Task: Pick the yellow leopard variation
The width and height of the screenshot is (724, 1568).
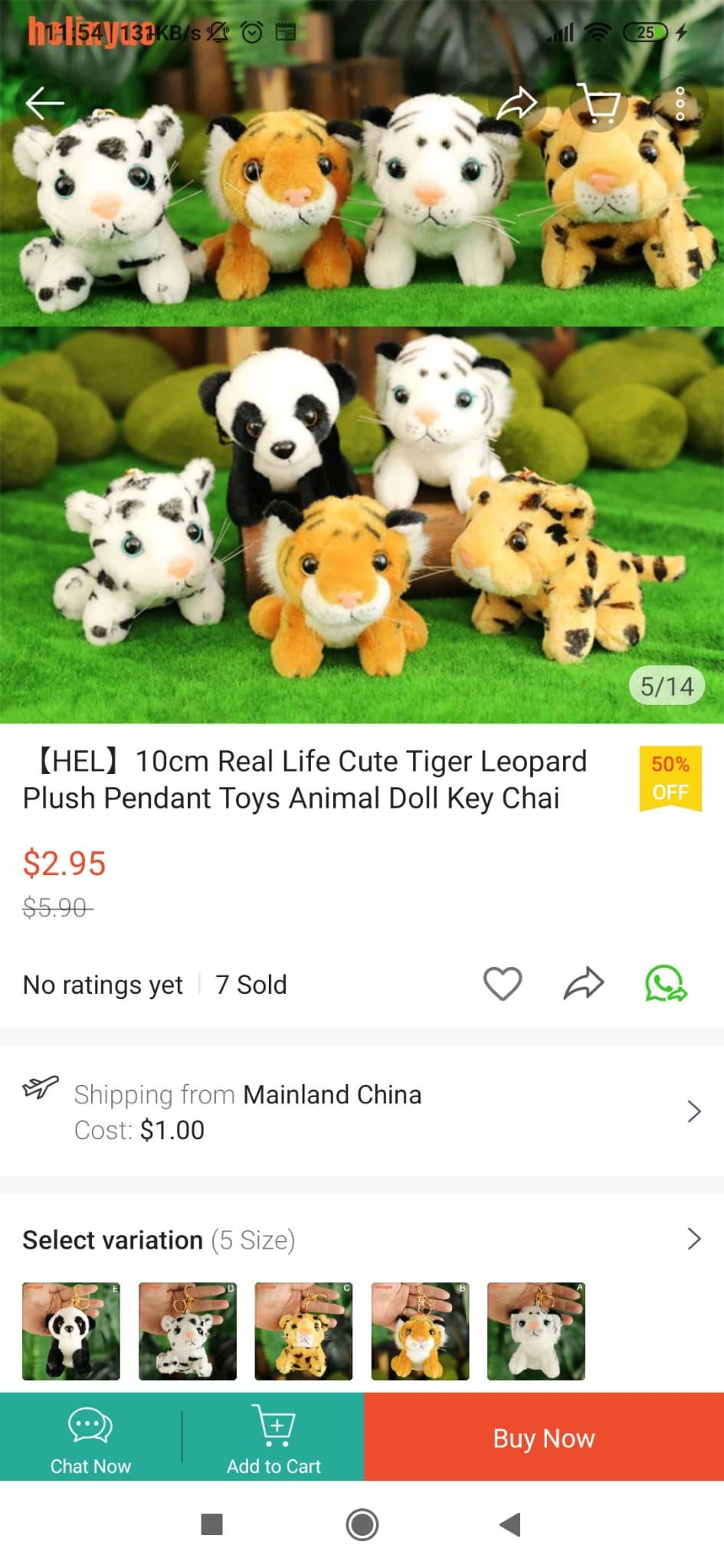Action: pos(303,1331)
